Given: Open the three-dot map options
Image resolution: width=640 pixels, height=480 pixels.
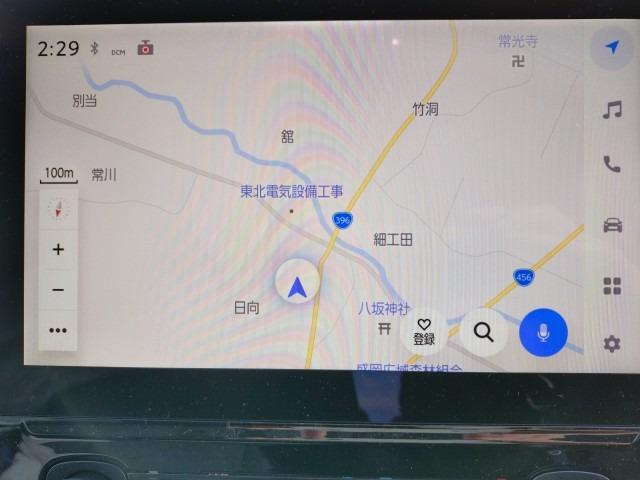Looking at the screenshot, I should point(58,330).
